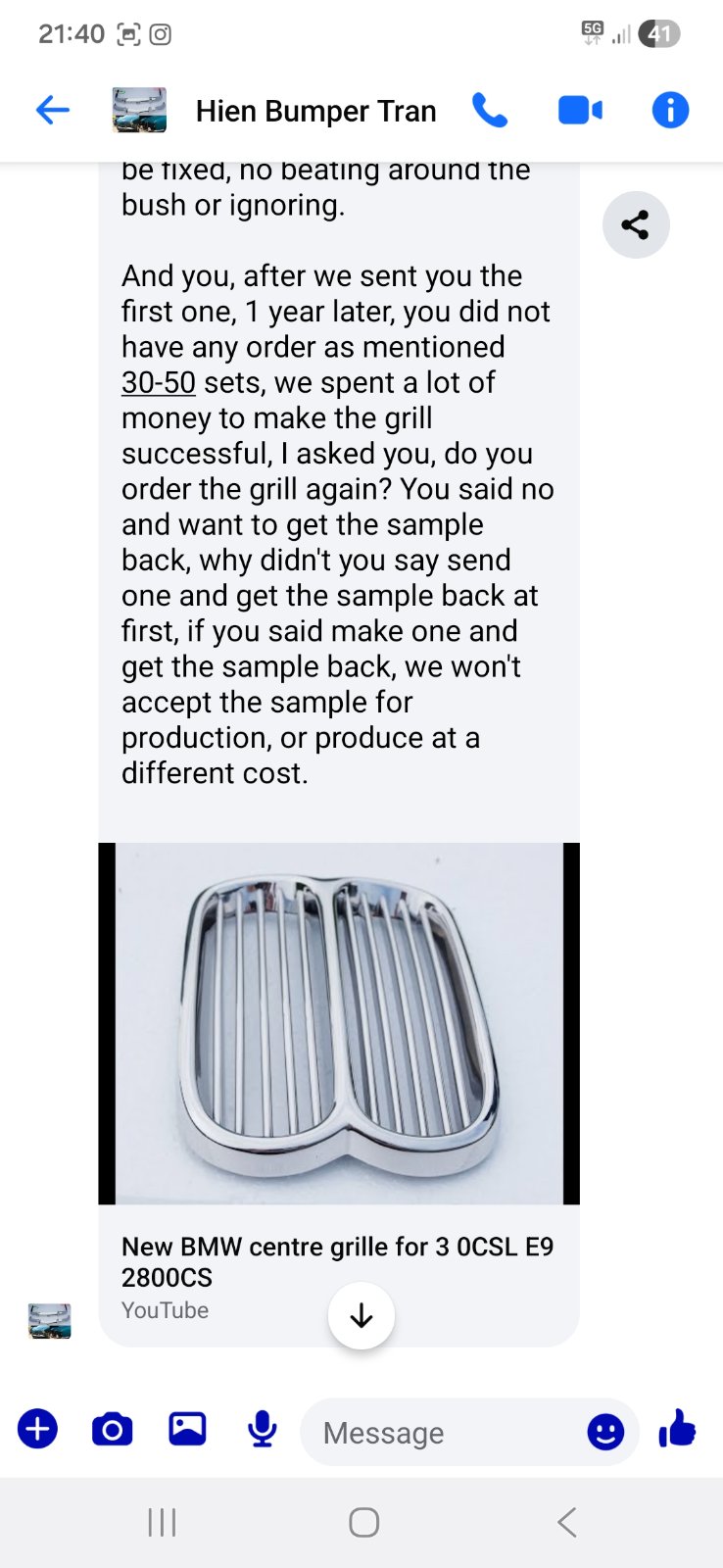
Task: Record a voice message
Action: (x=262, y=1429)
